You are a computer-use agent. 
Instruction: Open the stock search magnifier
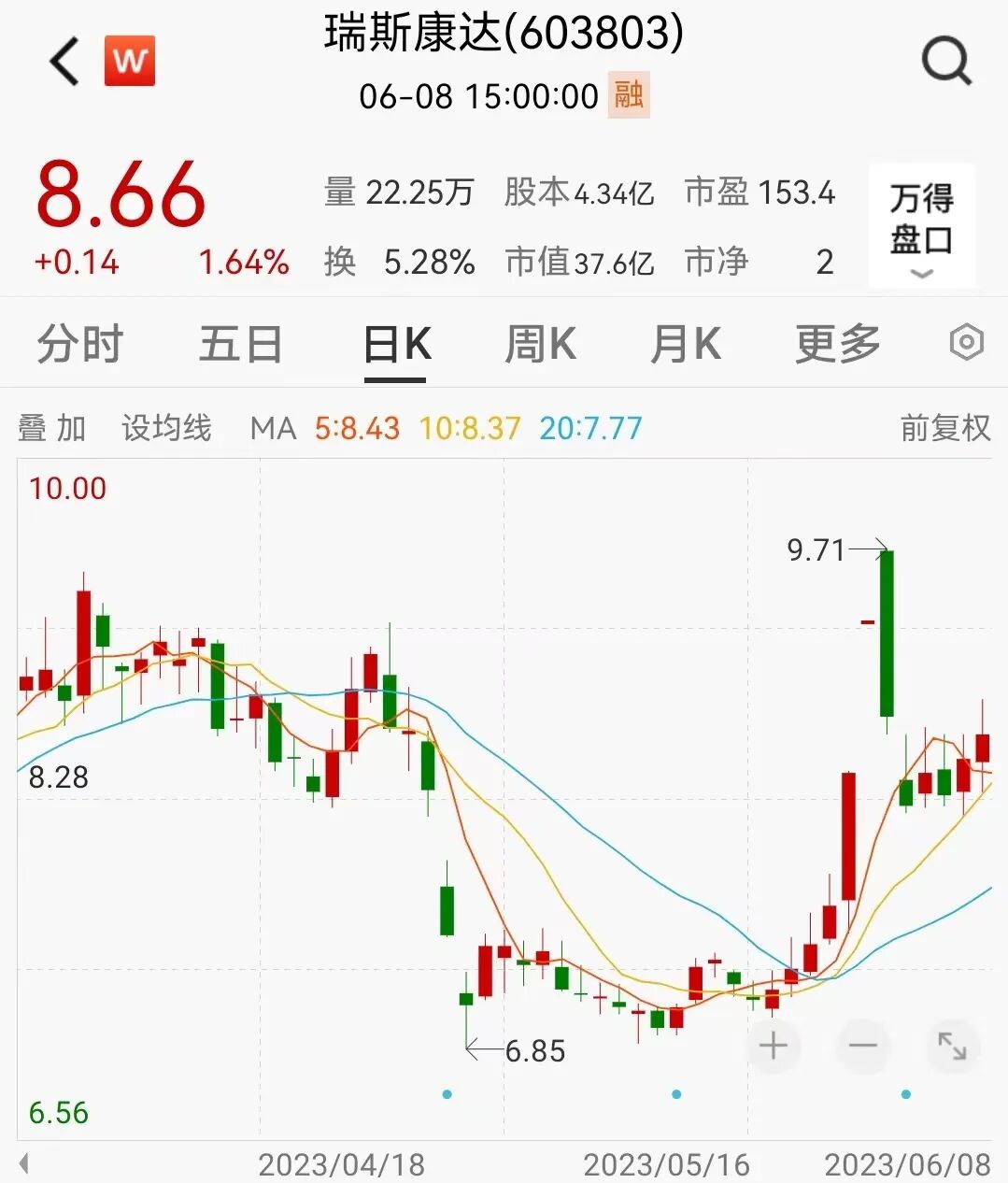click(x=946, y=63)
